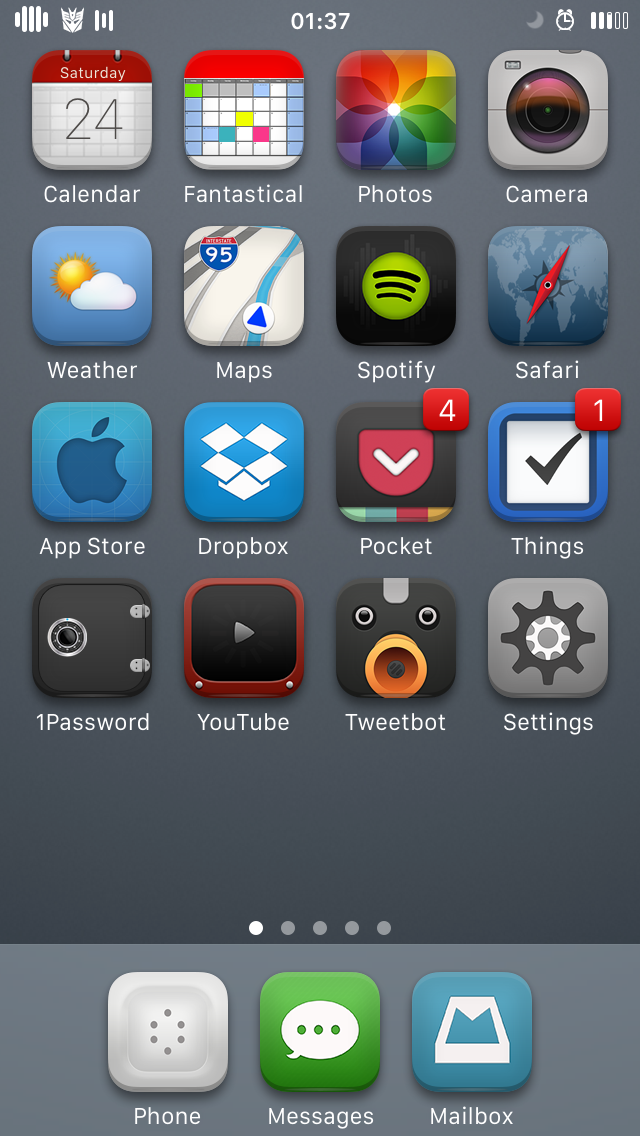Launch Tweetbot
Viewport: 640px width, 1136px height.
pos(396,638)
